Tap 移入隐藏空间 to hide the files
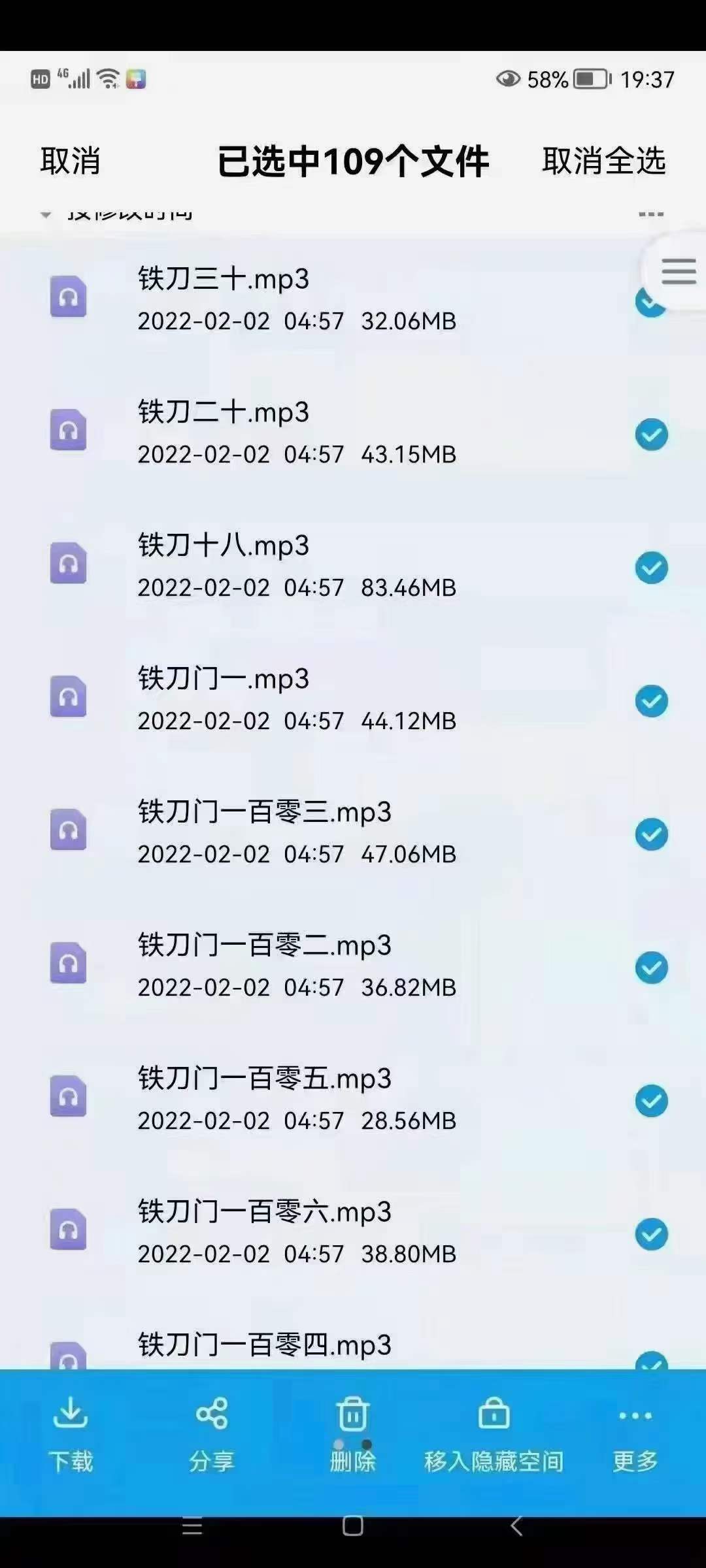This screenshot has height=1568, width=706. pos(494,1435)
